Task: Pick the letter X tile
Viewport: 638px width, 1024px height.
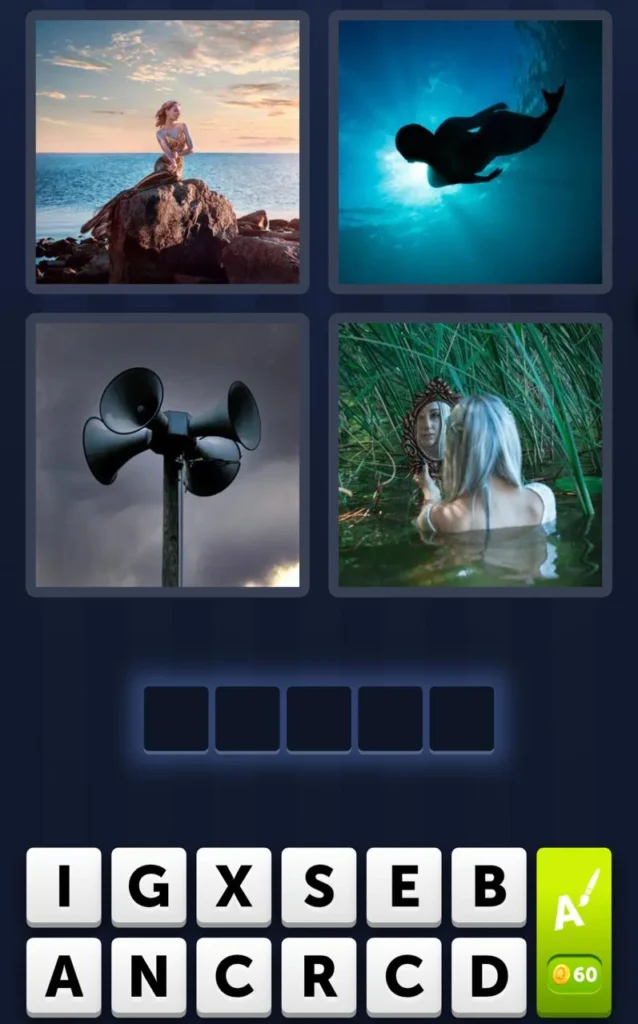Action: point(234,887)
